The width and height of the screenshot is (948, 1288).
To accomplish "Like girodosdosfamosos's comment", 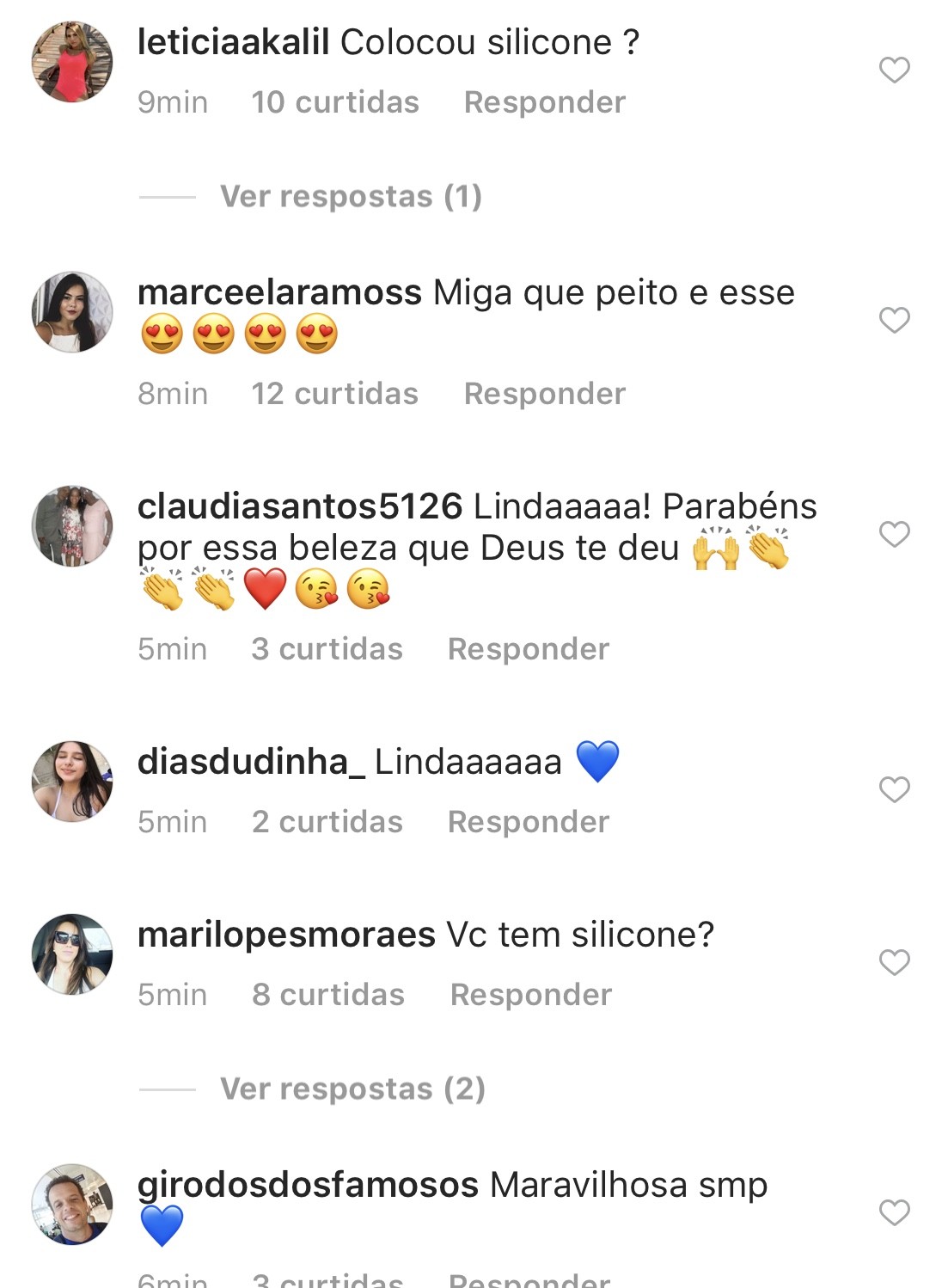I will pos(894,1213).
